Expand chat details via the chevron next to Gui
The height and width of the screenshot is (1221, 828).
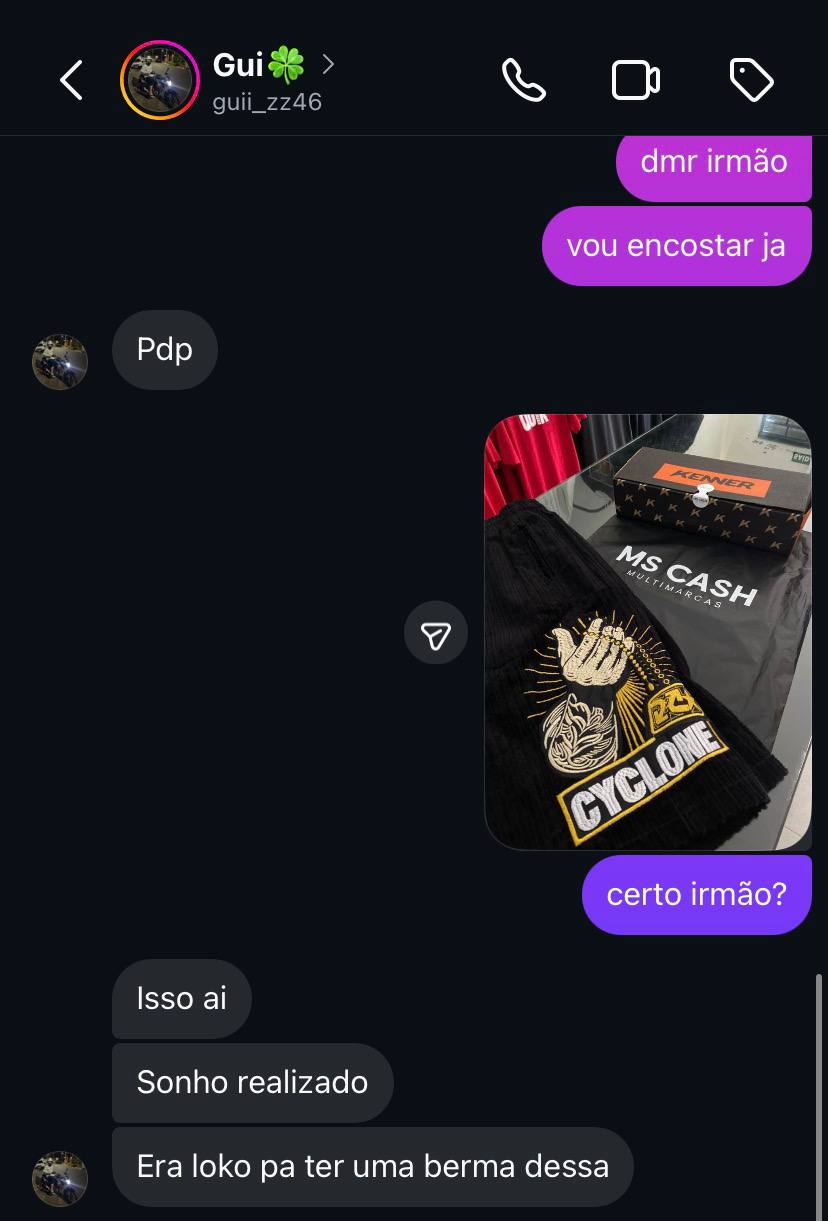pyautogui.click(x=327, y=63)
